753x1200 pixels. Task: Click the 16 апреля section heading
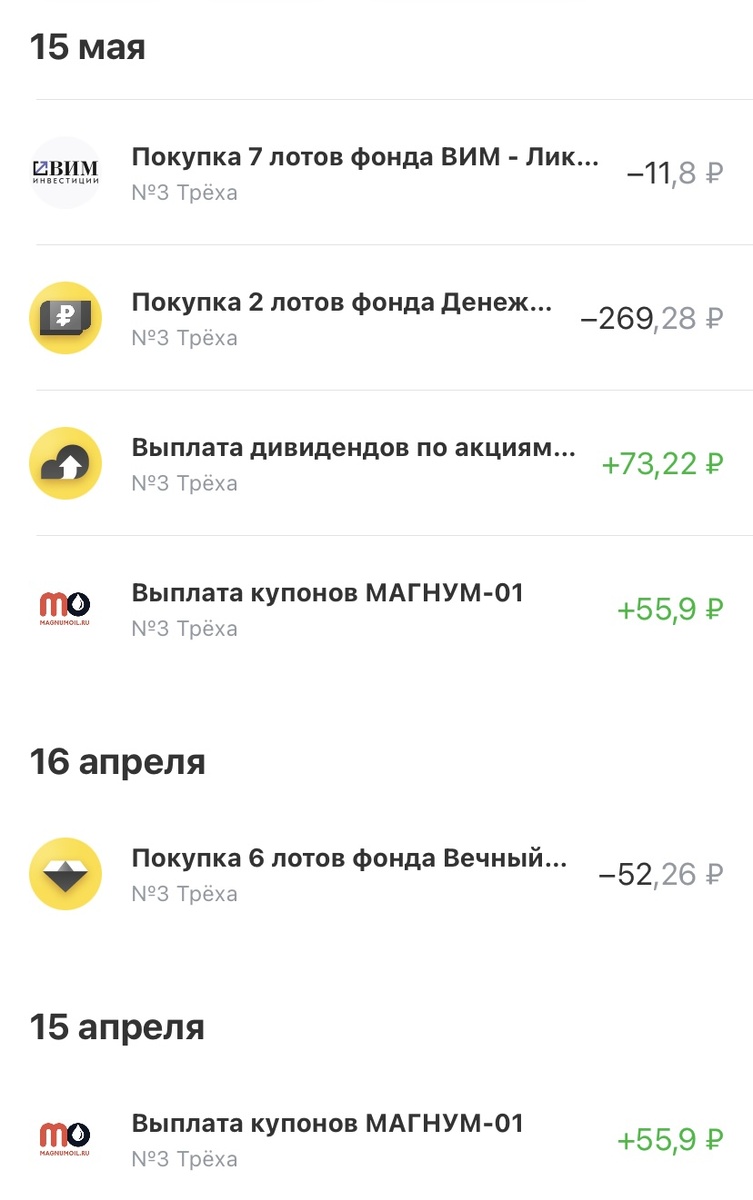(x=114, y=762)
